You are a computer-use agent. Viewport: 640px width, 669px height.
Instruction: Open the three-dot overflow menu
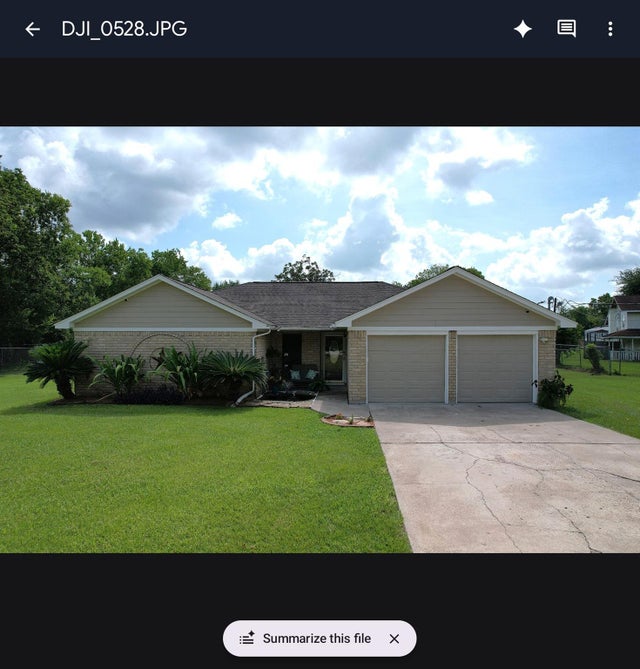[x=611, y=29]
